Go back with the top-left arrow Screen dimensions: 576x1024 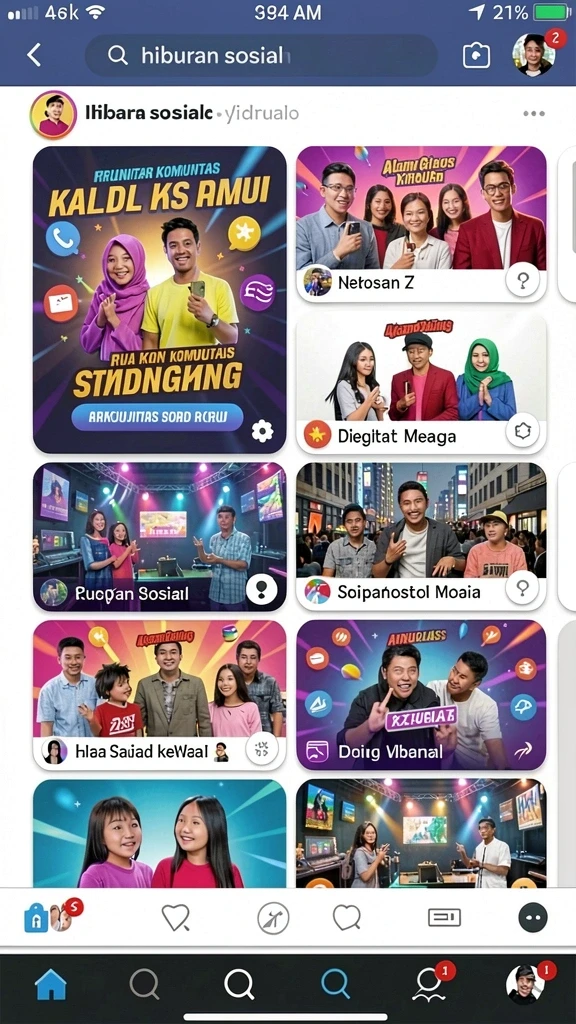34,55
